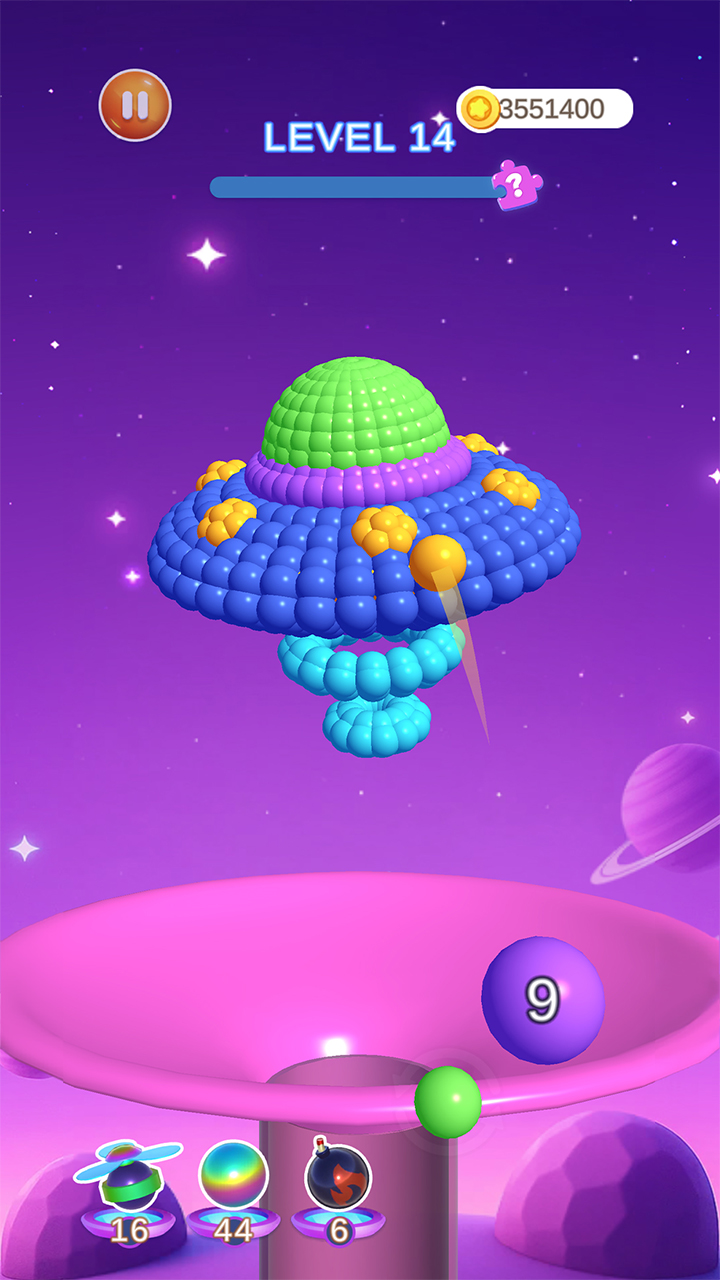Pause the game
The image size is (720, 1280).
click(x=135, y=105)
